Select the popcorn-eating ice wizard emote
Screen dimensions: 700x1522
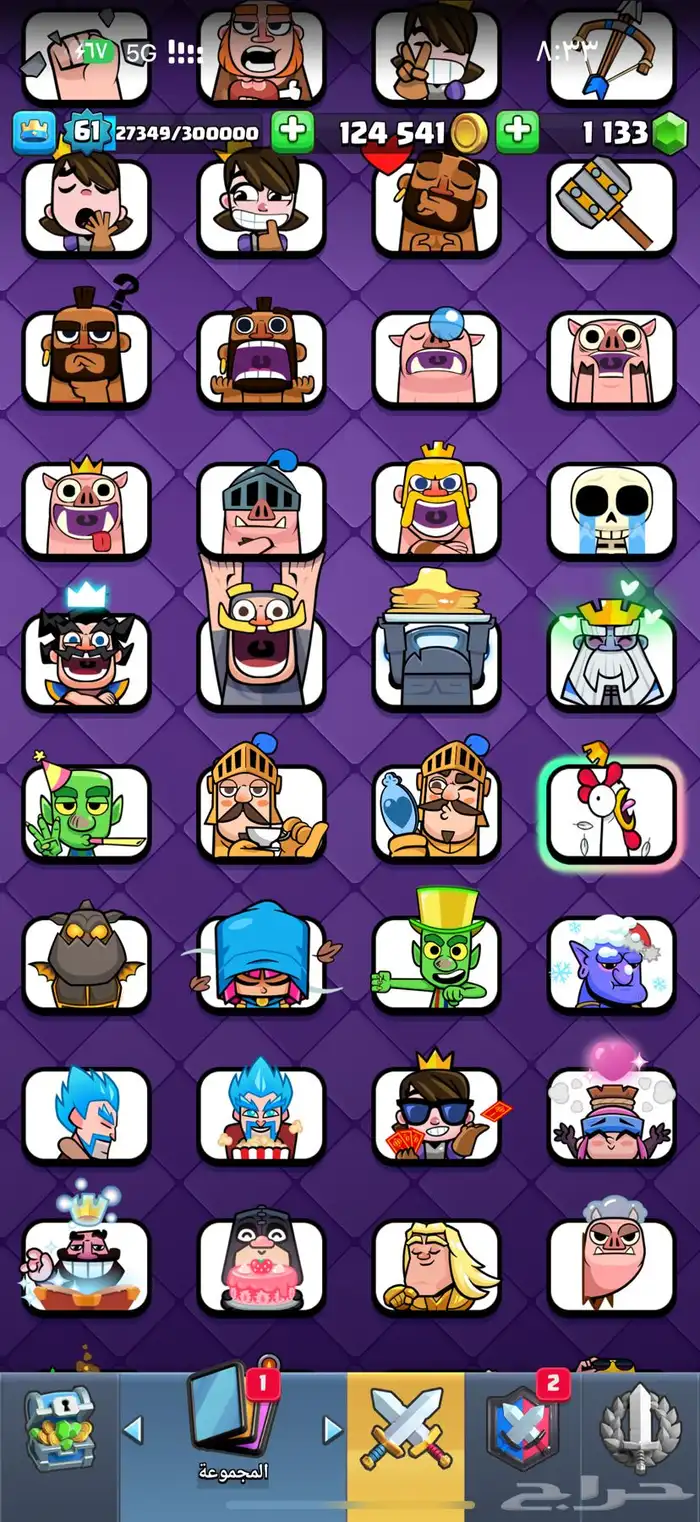tap(261, 1113)
